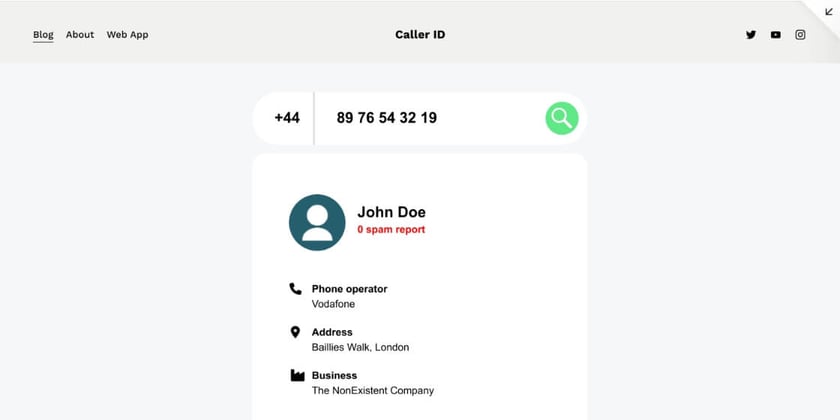Tap the collapse arrow in the corner
Image resolution: width=840 pixels, height=420 pixels.
(828, 11)
